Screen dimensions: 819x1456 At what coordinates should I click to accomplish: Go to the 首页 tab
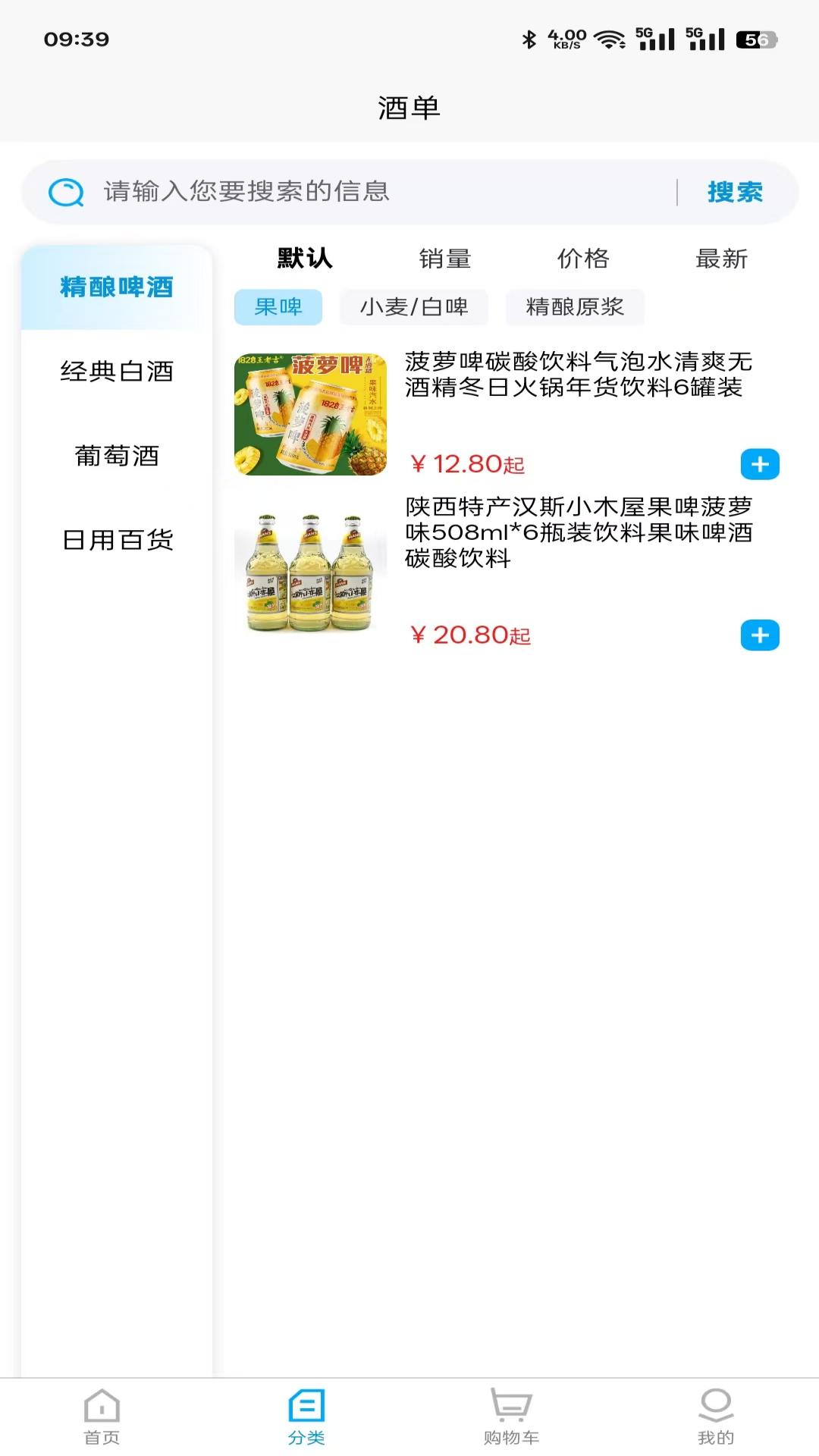point(102,1417)
